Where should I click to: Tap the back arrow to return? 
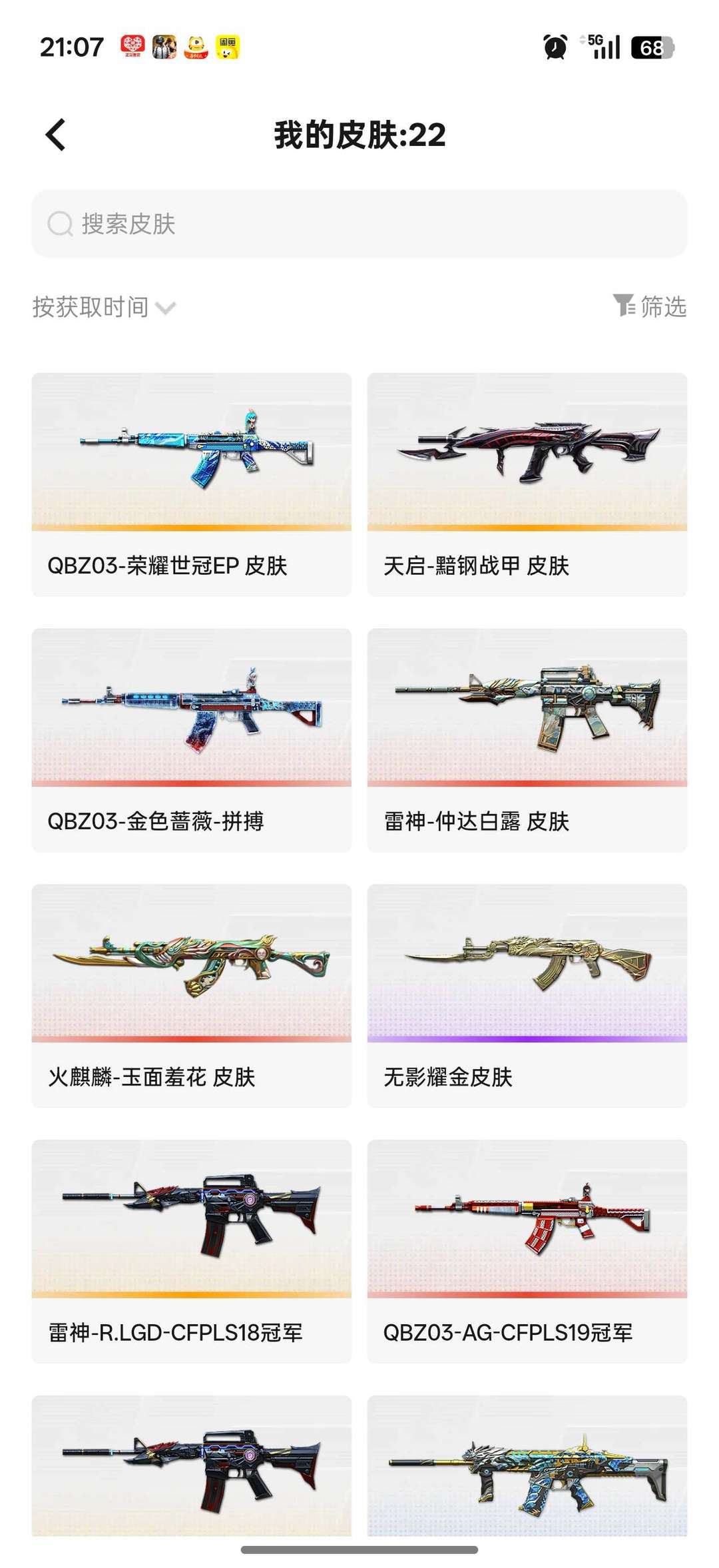(55, 134)
